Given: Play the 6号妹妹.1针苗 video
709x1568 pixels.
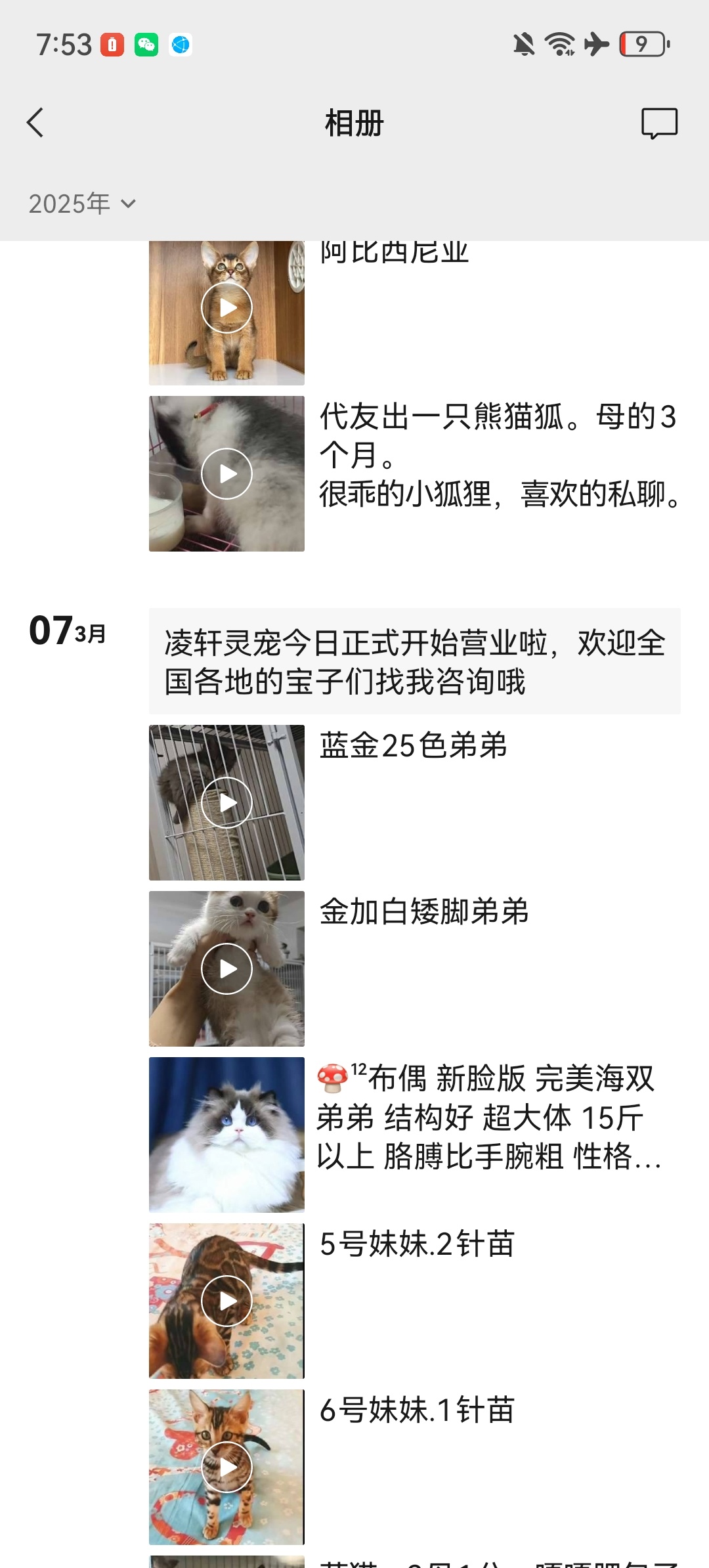Looking at the screenshot, I should point(226,1467).
